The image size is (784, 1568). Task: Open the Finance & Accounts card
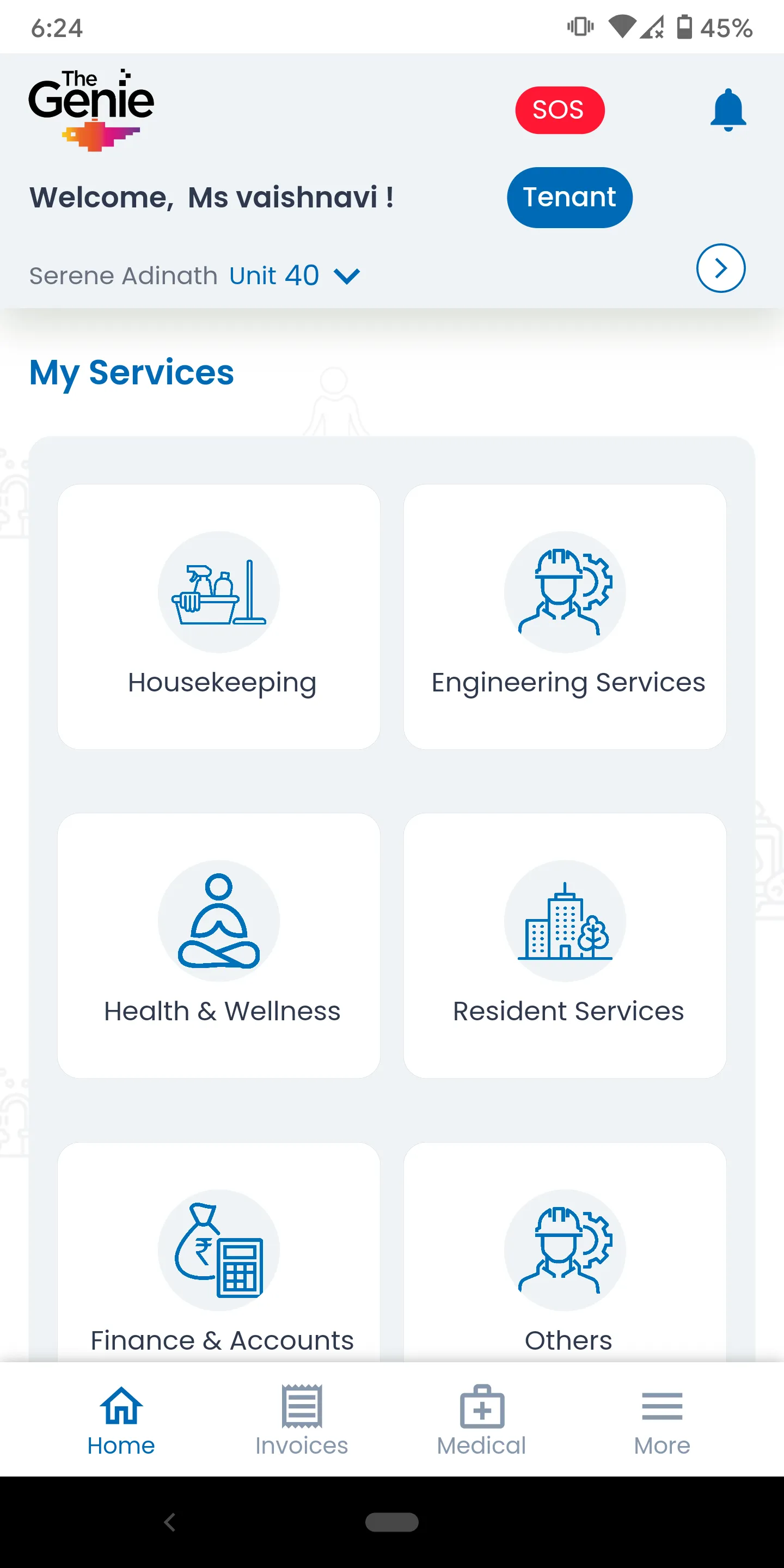pyautogui.click(x=219, y=1252)
